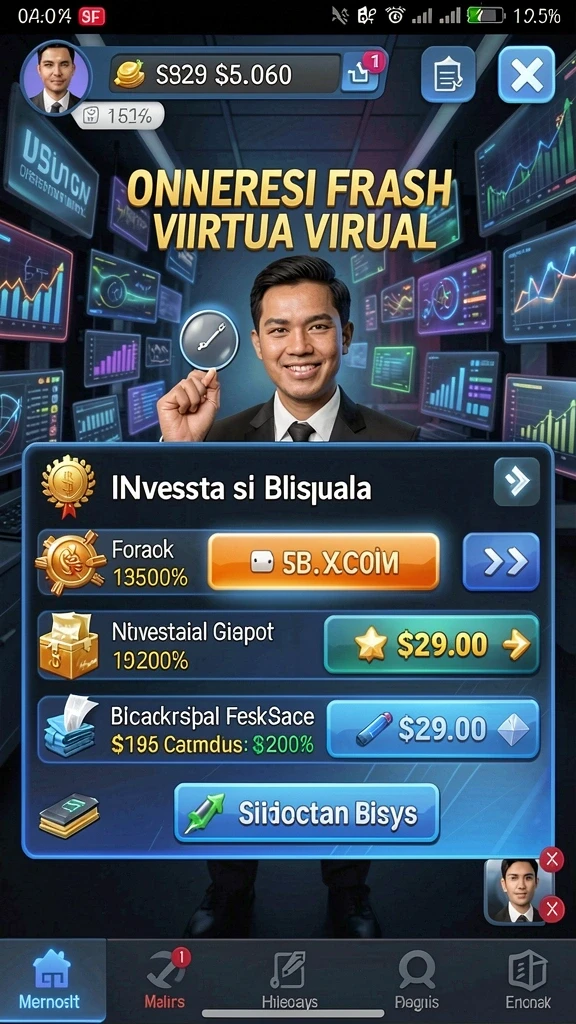Buy Ntivestaial Giapot for $29.00
Image resolution: width=576 pixels, height=1024 pixels.
click(432, 645)
